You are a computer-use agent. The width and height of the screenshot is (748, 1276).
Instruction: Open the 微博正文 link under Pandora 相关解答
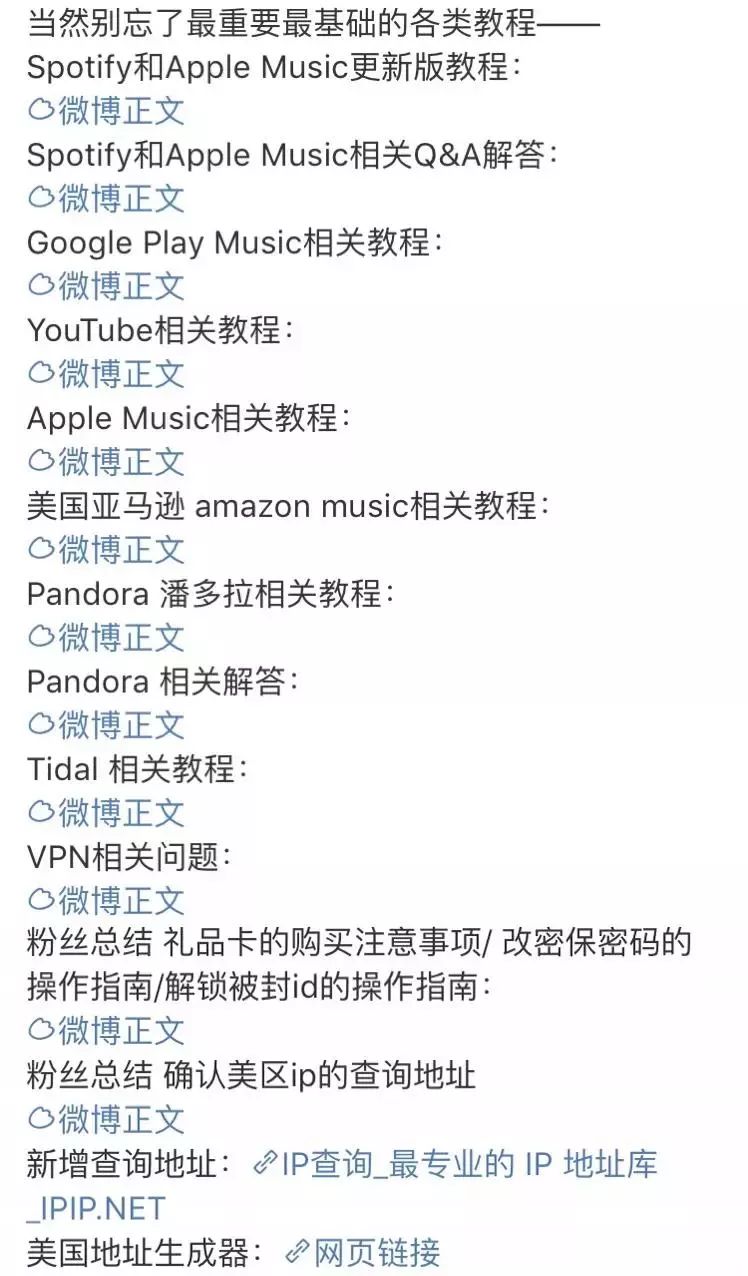106,723
